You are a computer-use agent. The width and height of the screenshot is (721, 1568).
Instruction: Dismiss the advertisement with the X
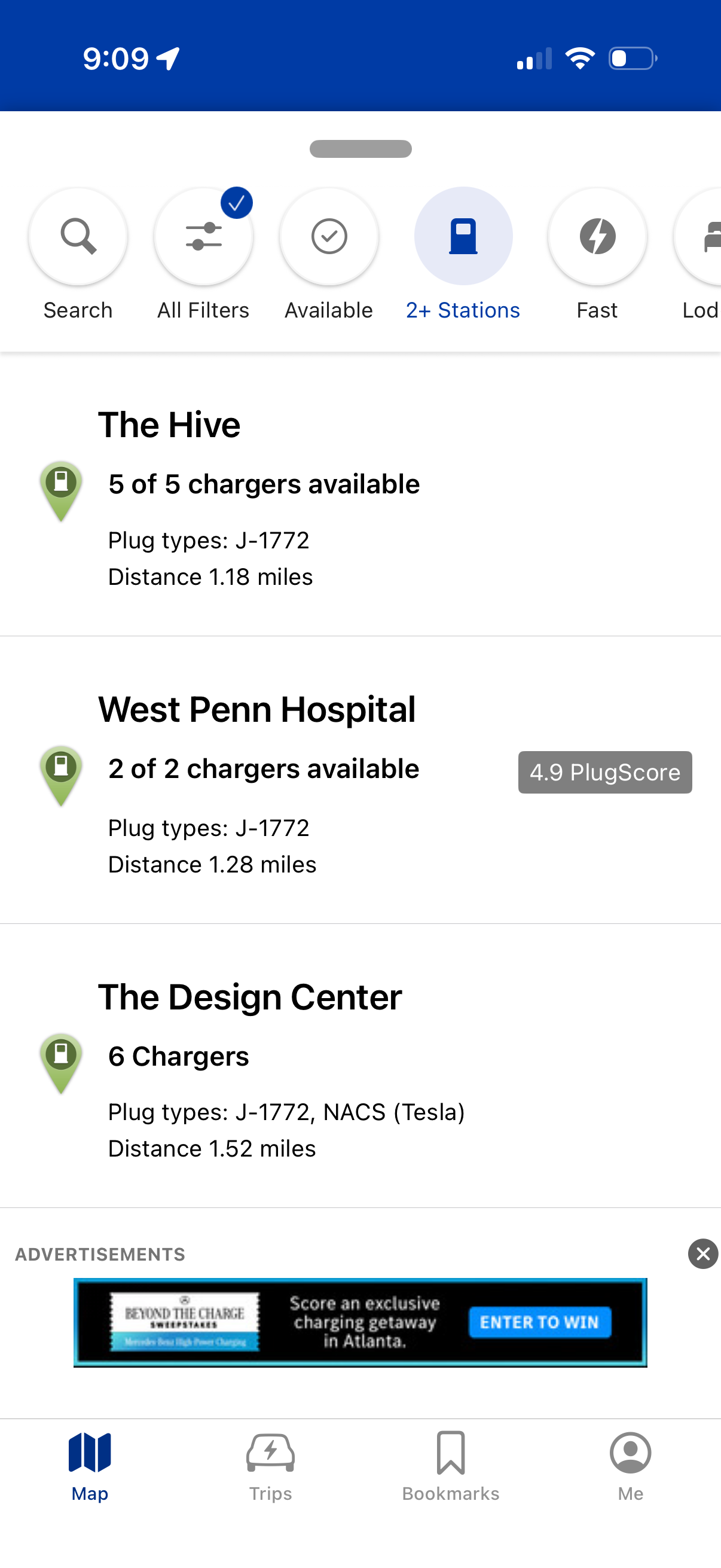click(702, 1254)
